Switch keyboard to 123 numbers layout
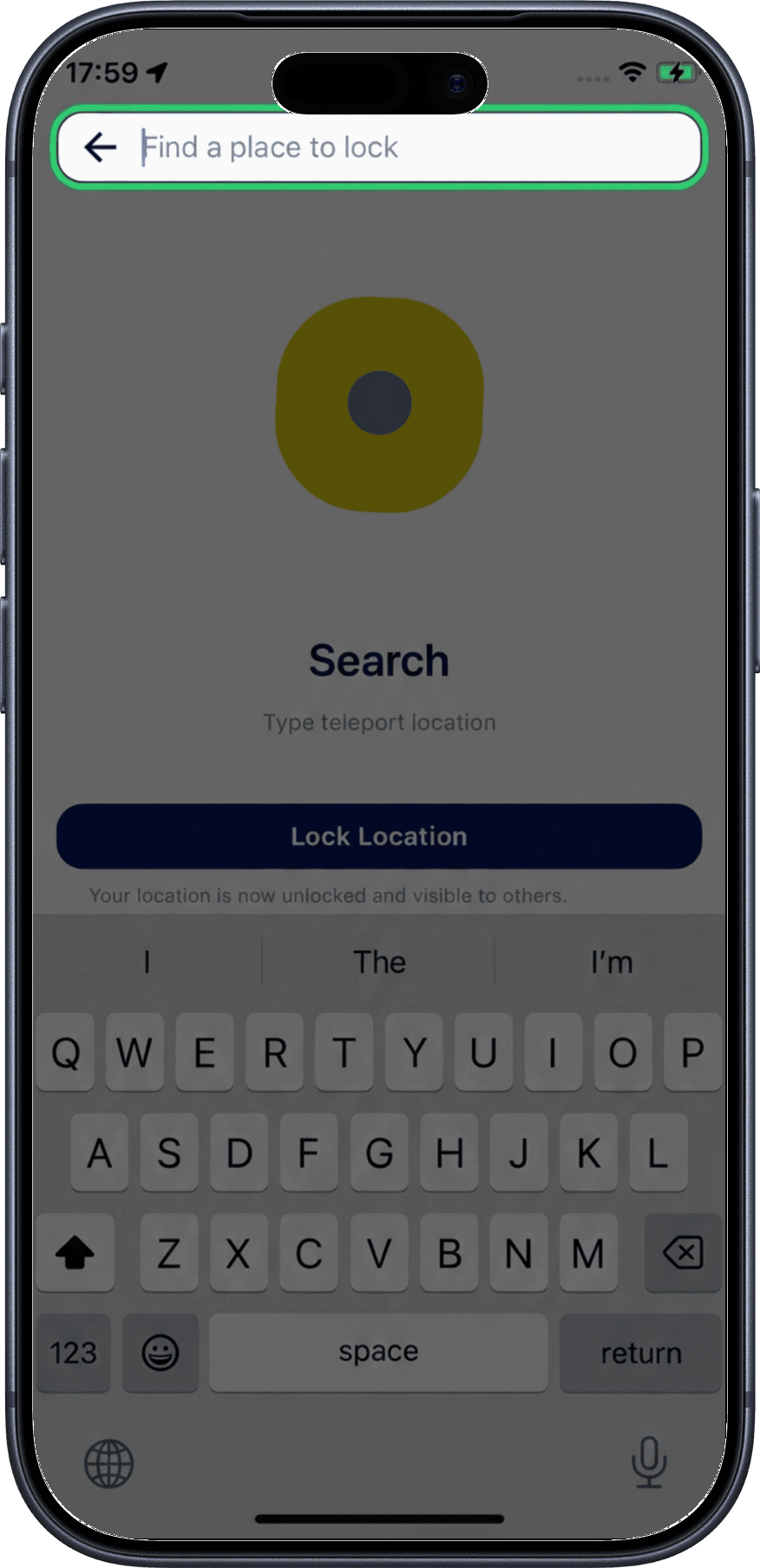Viewport: 760px width, 1568px height. pos(74,1352)
